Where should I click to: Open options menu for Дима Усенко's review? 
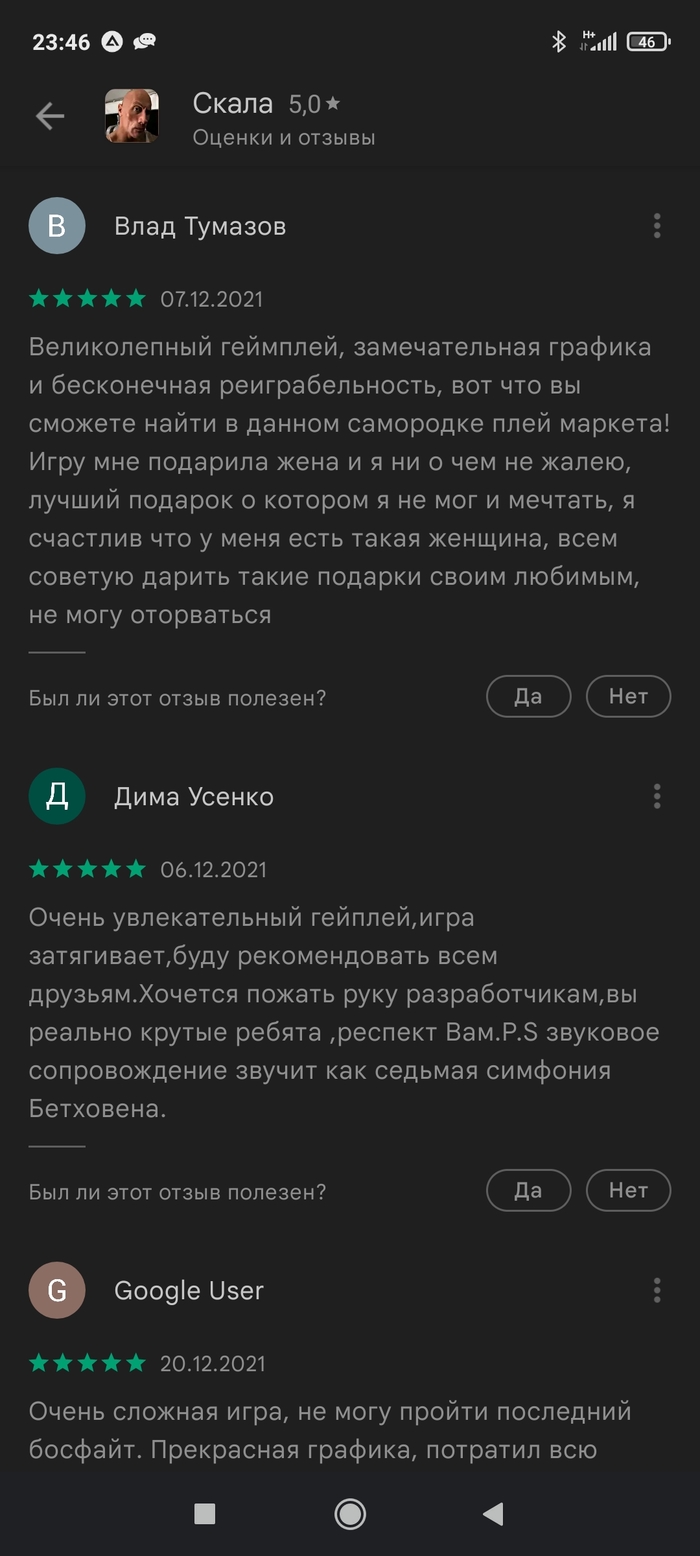tap(657, 796)
